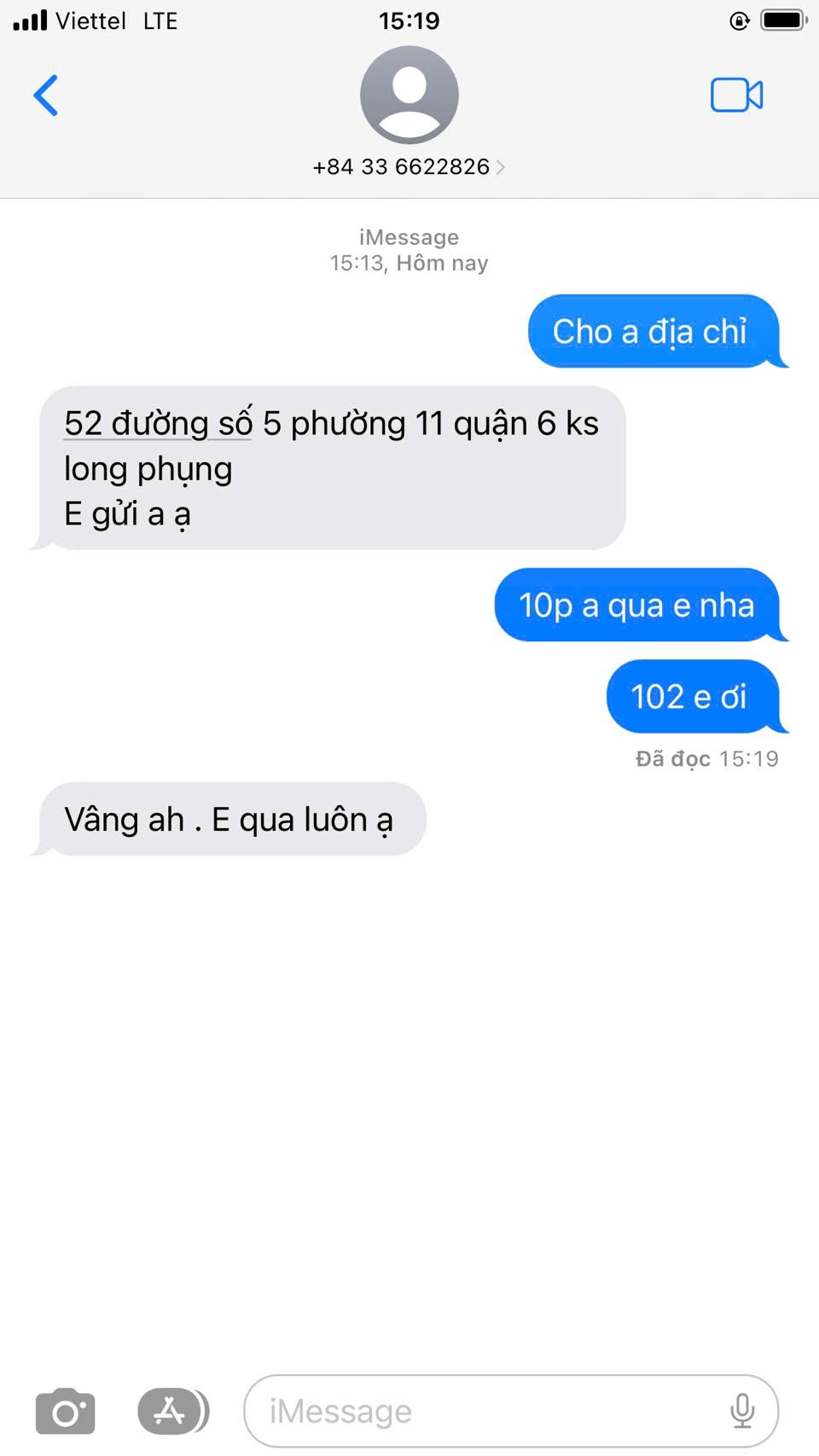Viewport: 819px width, 1456px height.
Task: Open contact details for +84 33 6622826
Action: click(x=409, y=166)
